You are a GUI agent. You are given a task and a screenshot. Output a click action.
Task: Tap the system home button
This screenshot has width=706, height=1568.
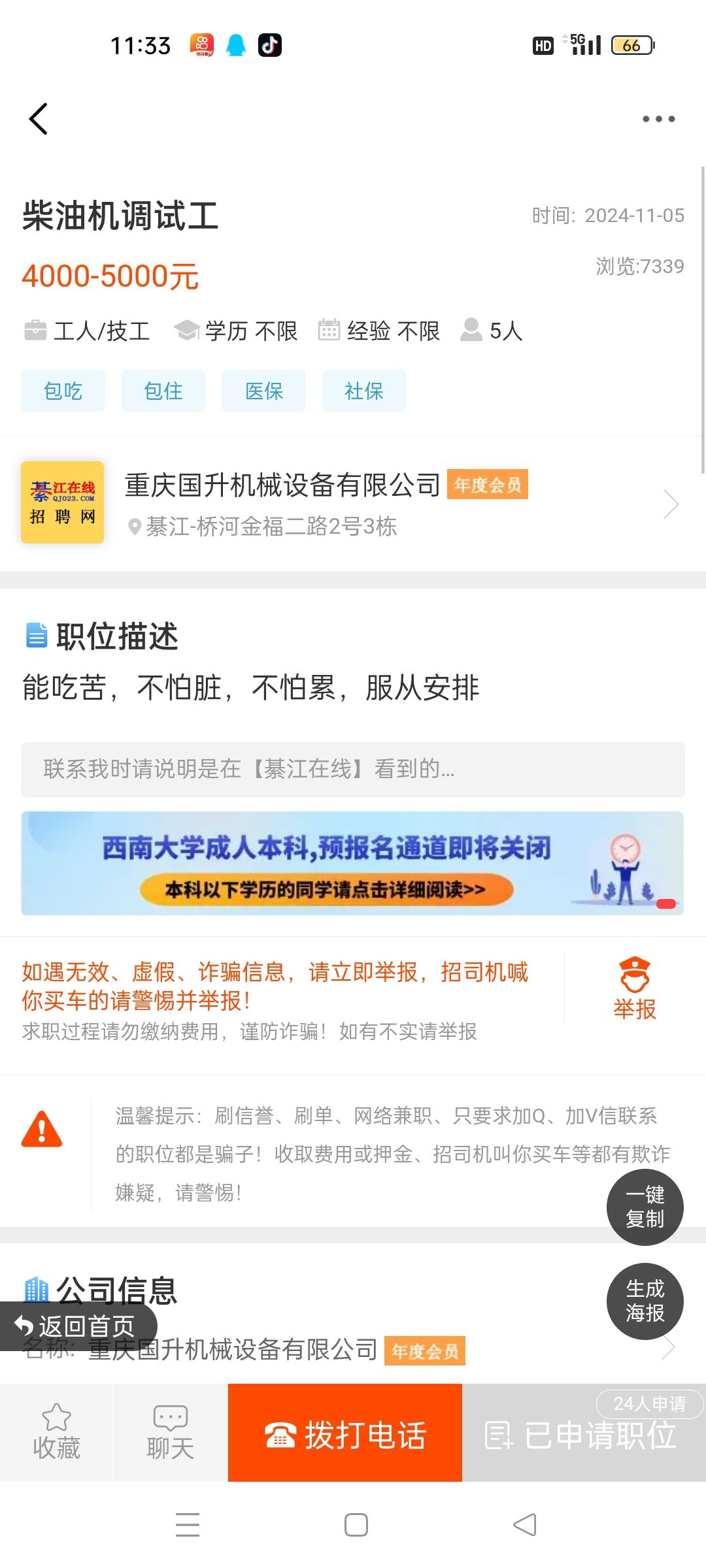356,1525
